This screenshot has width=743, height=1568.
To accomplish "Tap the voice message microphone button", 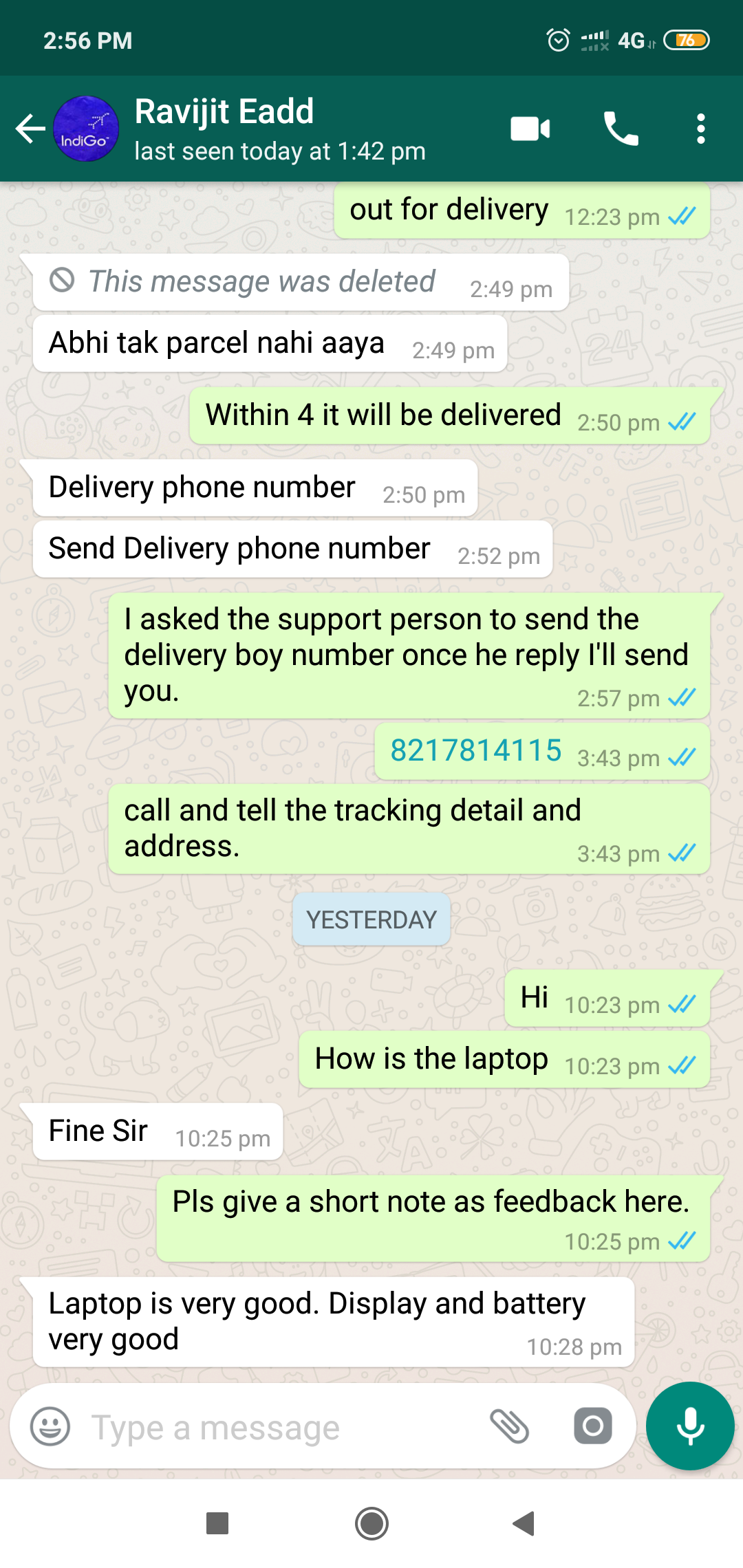I will (690, 1426).
